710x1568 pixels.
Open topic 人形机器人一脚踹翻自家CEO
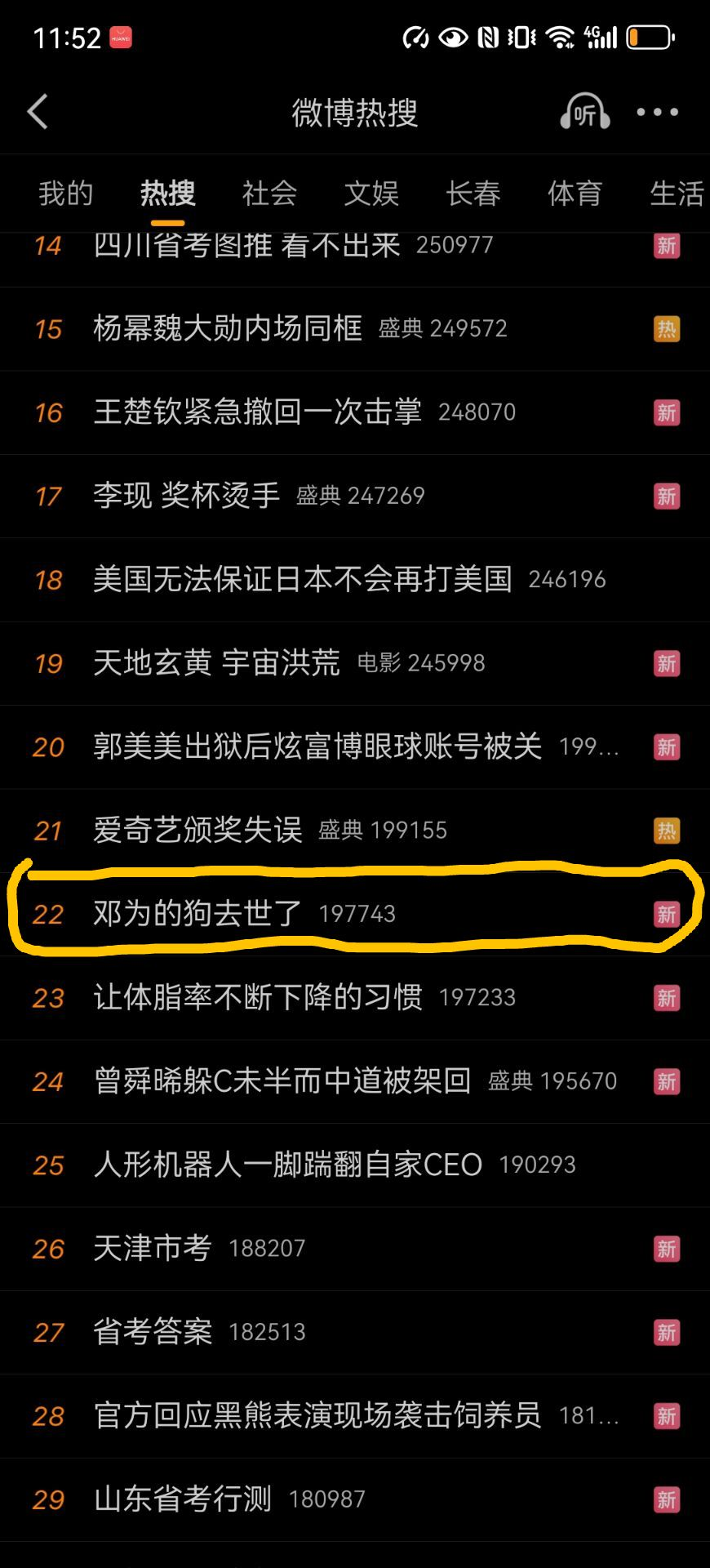(x=287, y=1165)
